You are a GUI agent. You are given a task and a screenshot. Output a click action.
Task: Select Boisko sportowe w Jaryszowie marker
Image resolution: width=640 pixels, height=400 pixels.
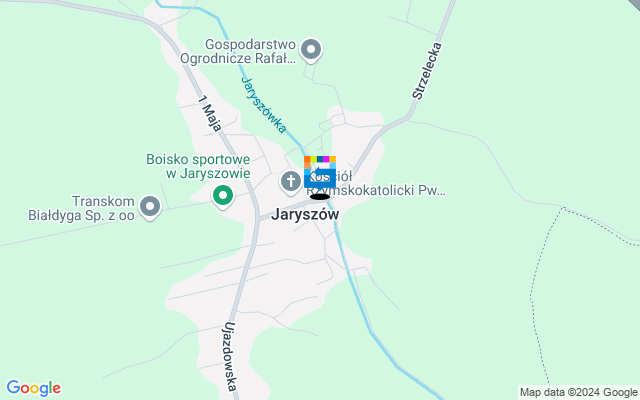tap(223, 196)
